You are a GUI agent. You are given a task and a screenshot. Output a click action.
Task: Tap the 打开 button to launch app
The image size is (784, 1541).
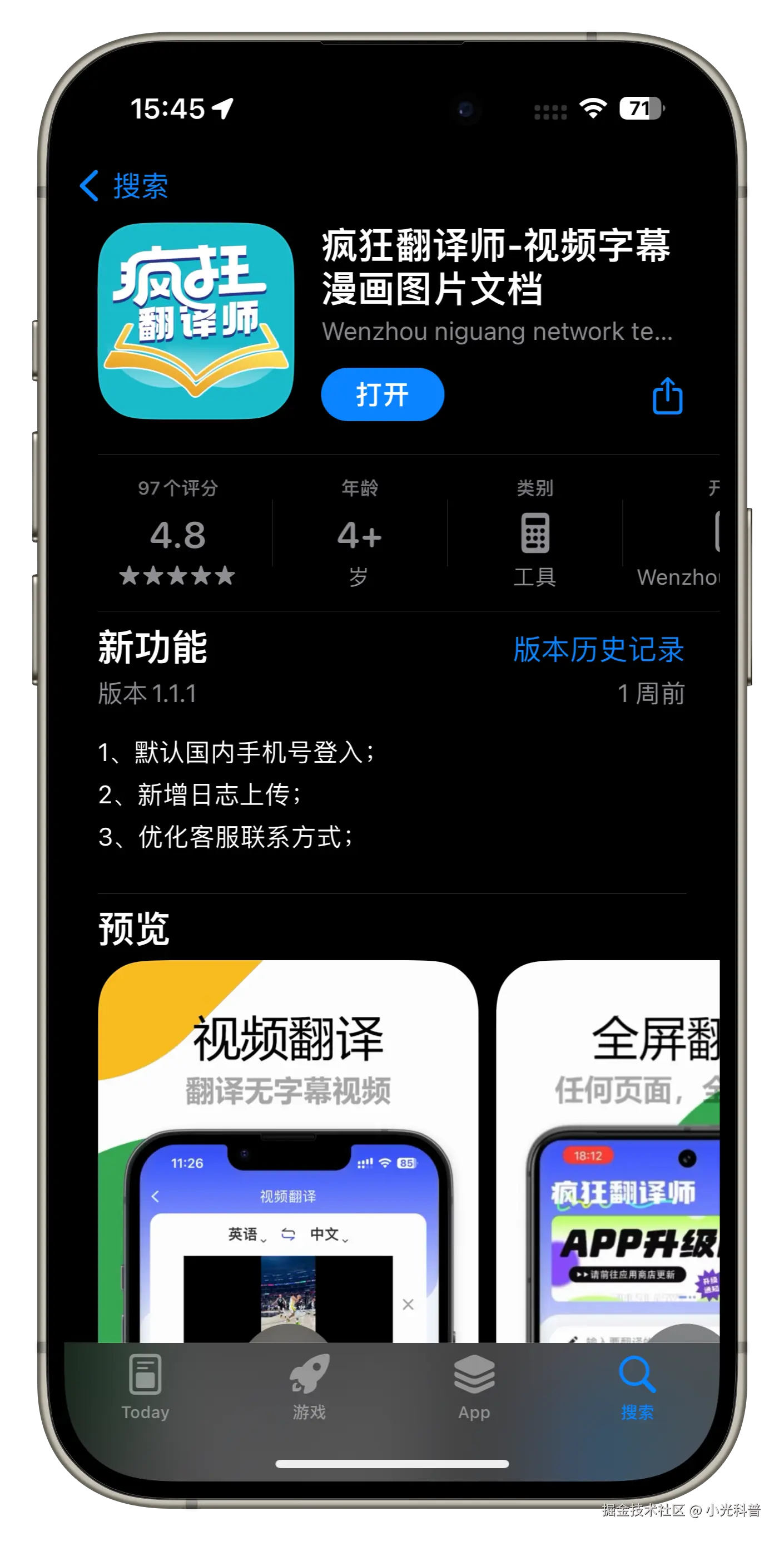(x=382, y=395)
